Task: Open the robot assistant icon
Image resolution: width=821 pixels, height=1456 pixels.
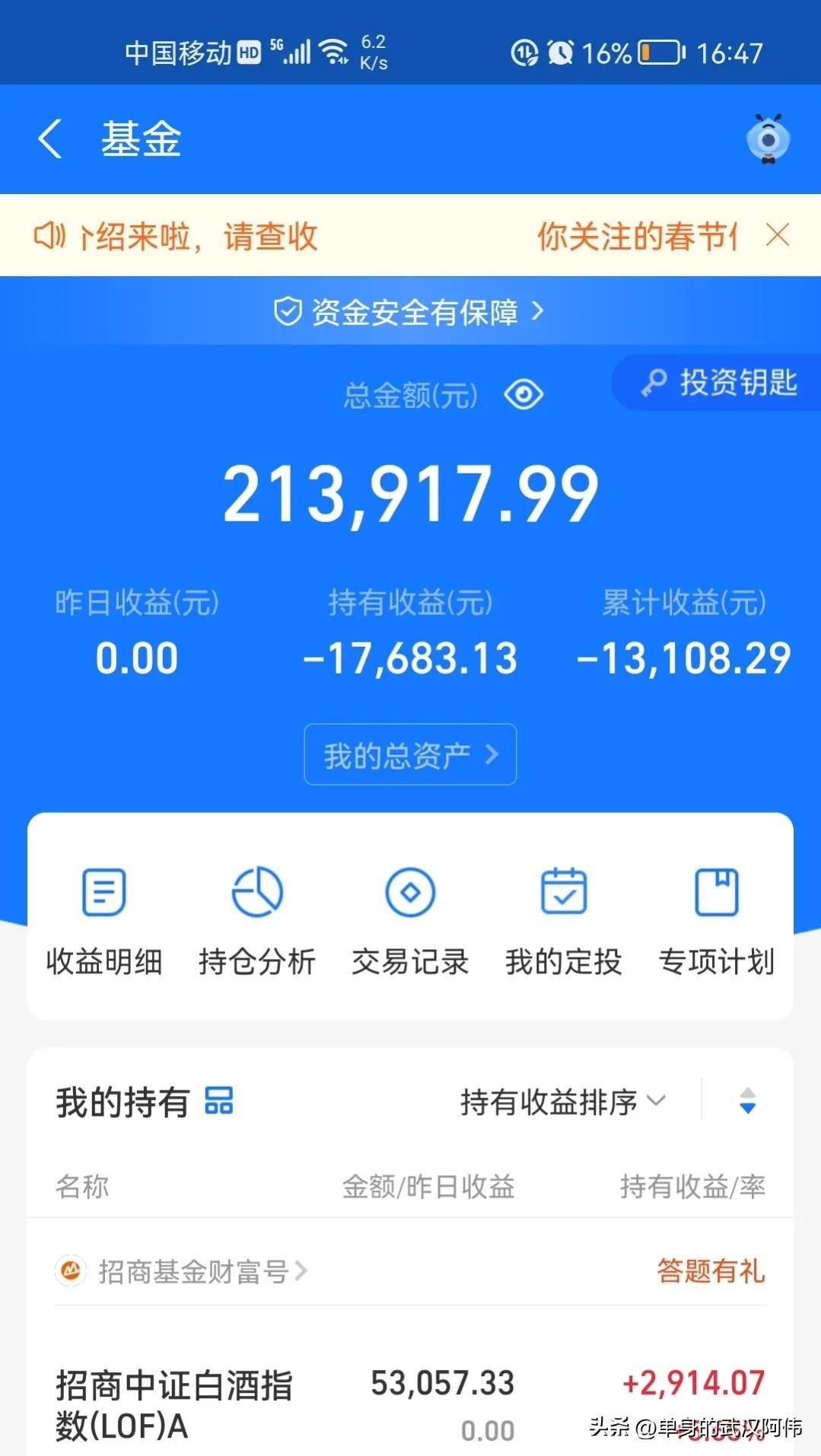Action: point(768,139)
